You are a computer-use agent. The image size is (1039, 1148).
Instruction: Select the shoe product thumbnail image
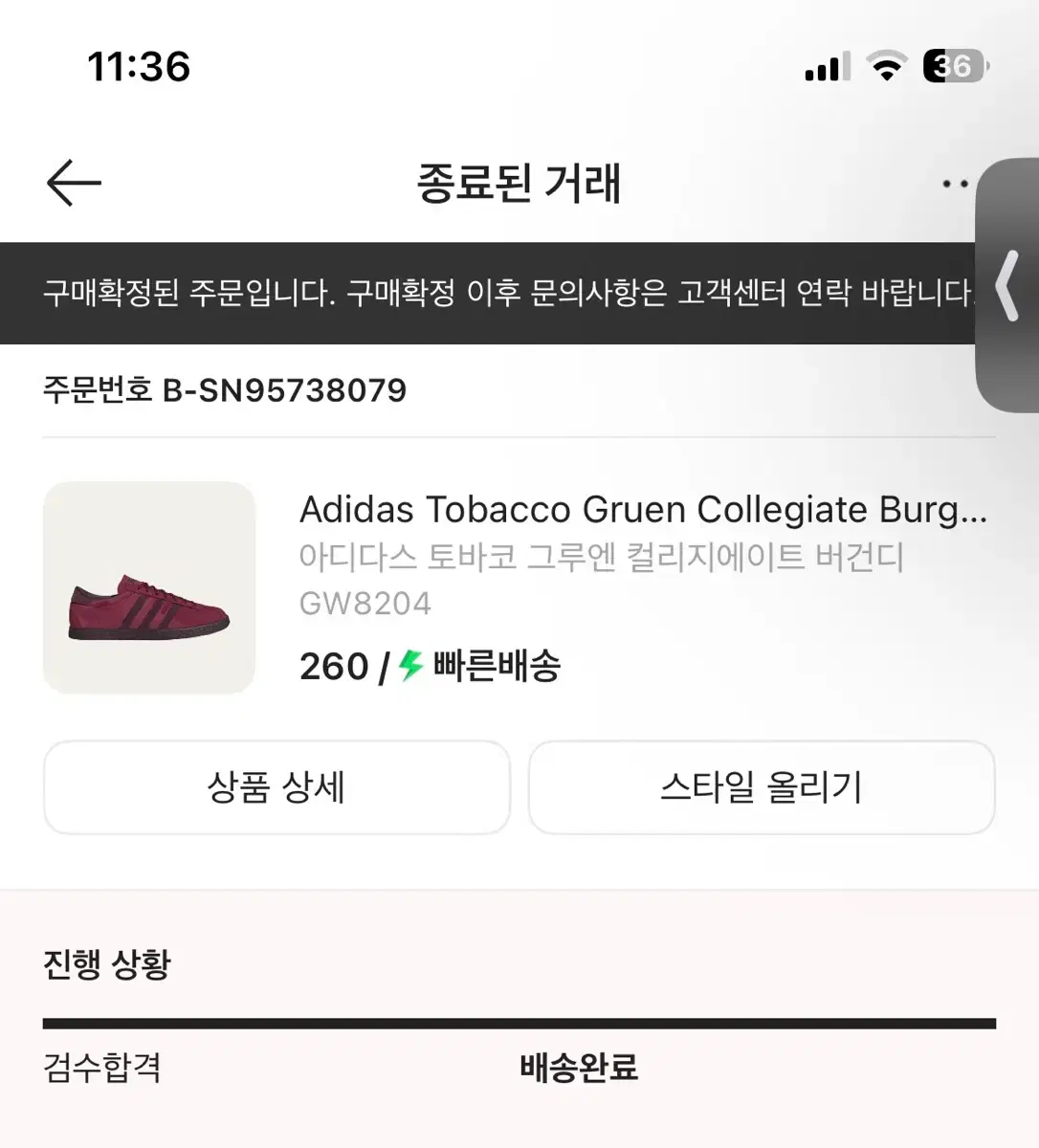[148, 590]
